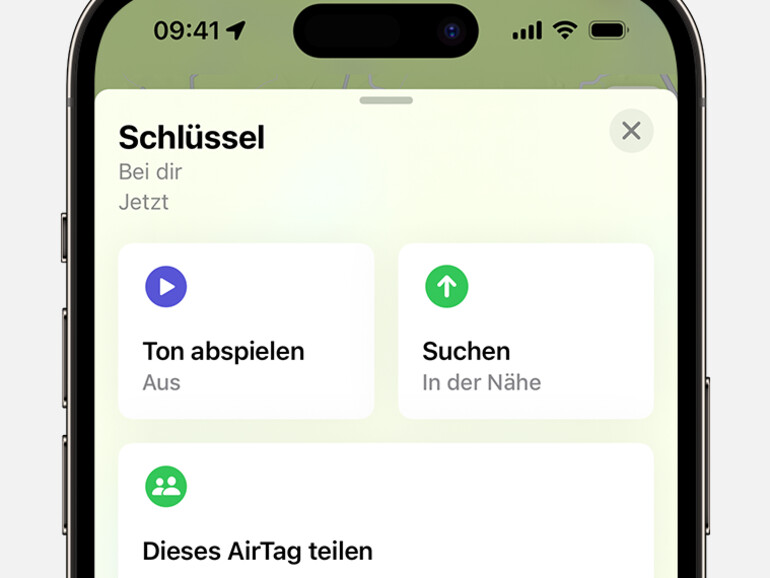
Task: Open Suchen to find the AirTag nearby
Action: 526,330
